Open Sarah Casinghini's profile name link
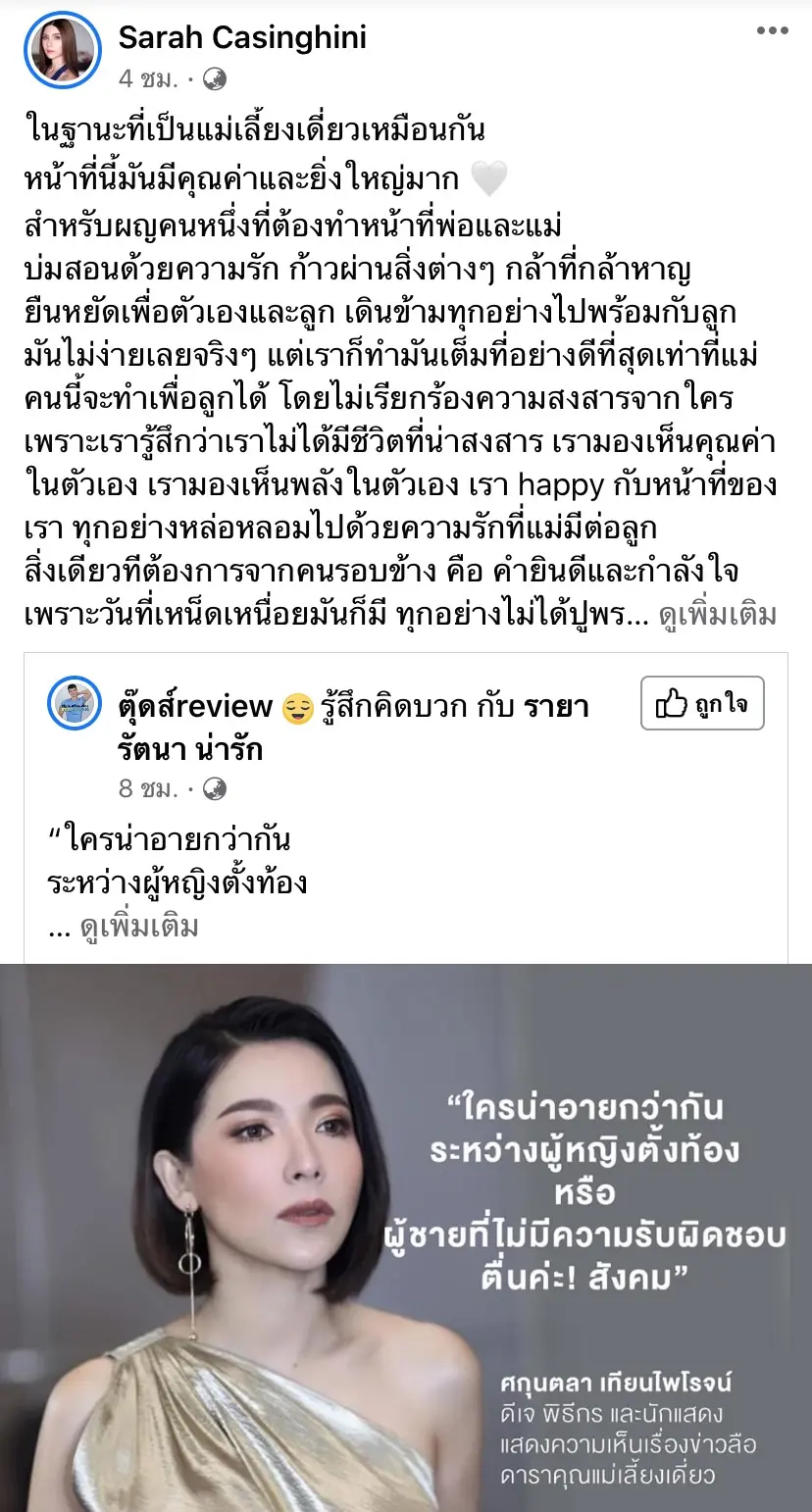 point(242,37)
